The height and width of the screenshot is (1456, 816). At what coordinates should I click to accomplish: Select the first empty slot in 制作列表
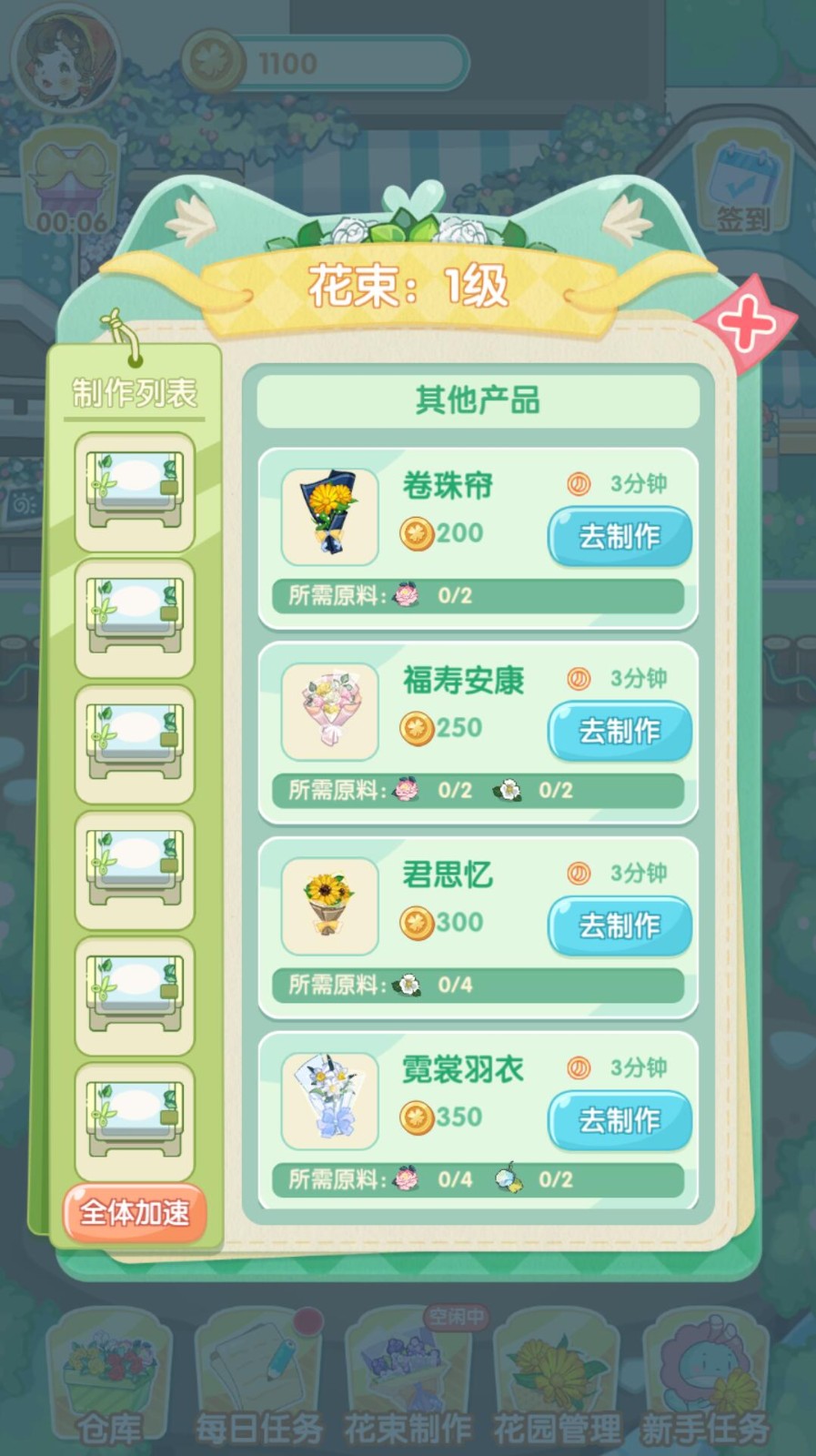coord(135,491)
